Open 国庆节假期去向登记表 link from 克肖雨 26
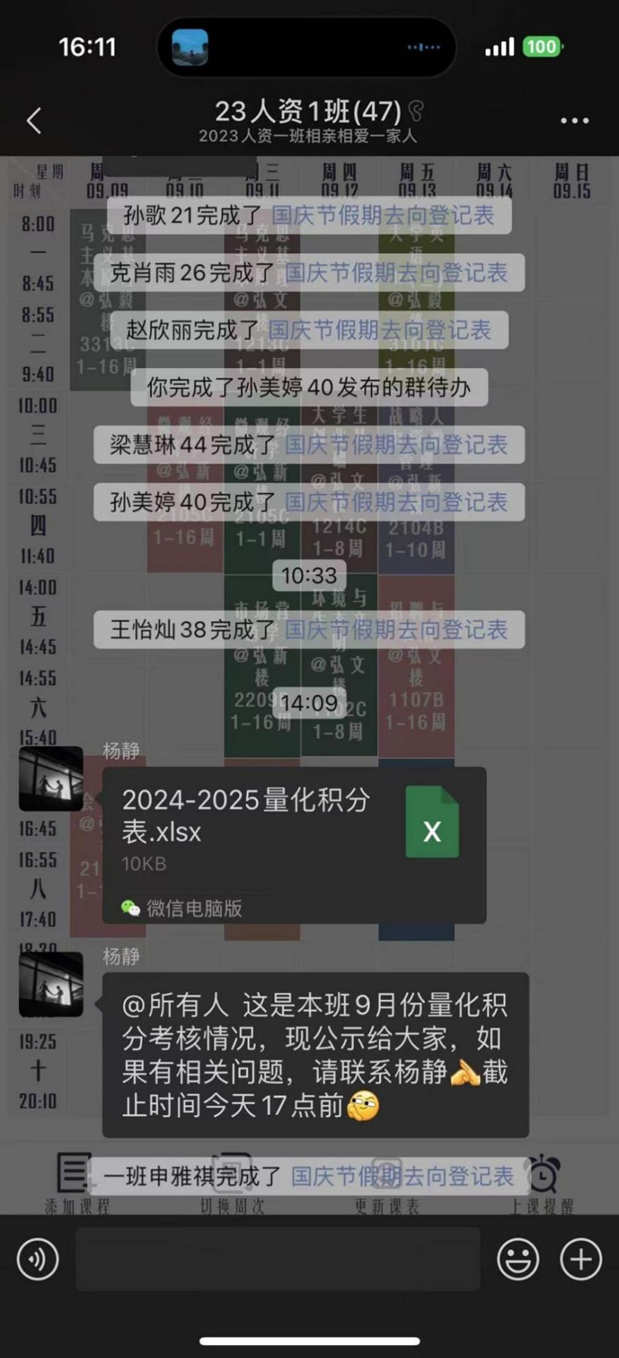 (x=396, y=272)
